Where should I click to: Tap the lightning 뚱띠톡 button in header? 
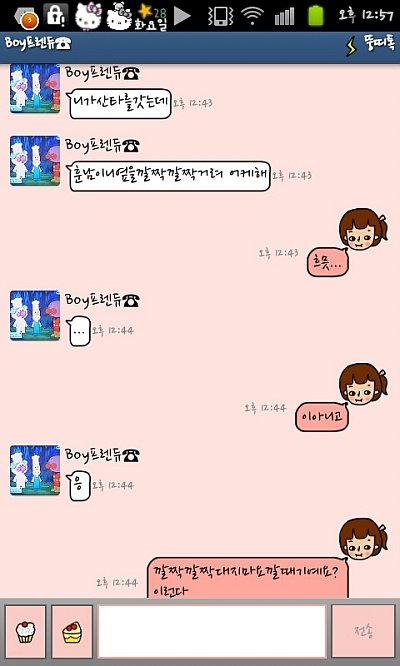coord(371,46)
